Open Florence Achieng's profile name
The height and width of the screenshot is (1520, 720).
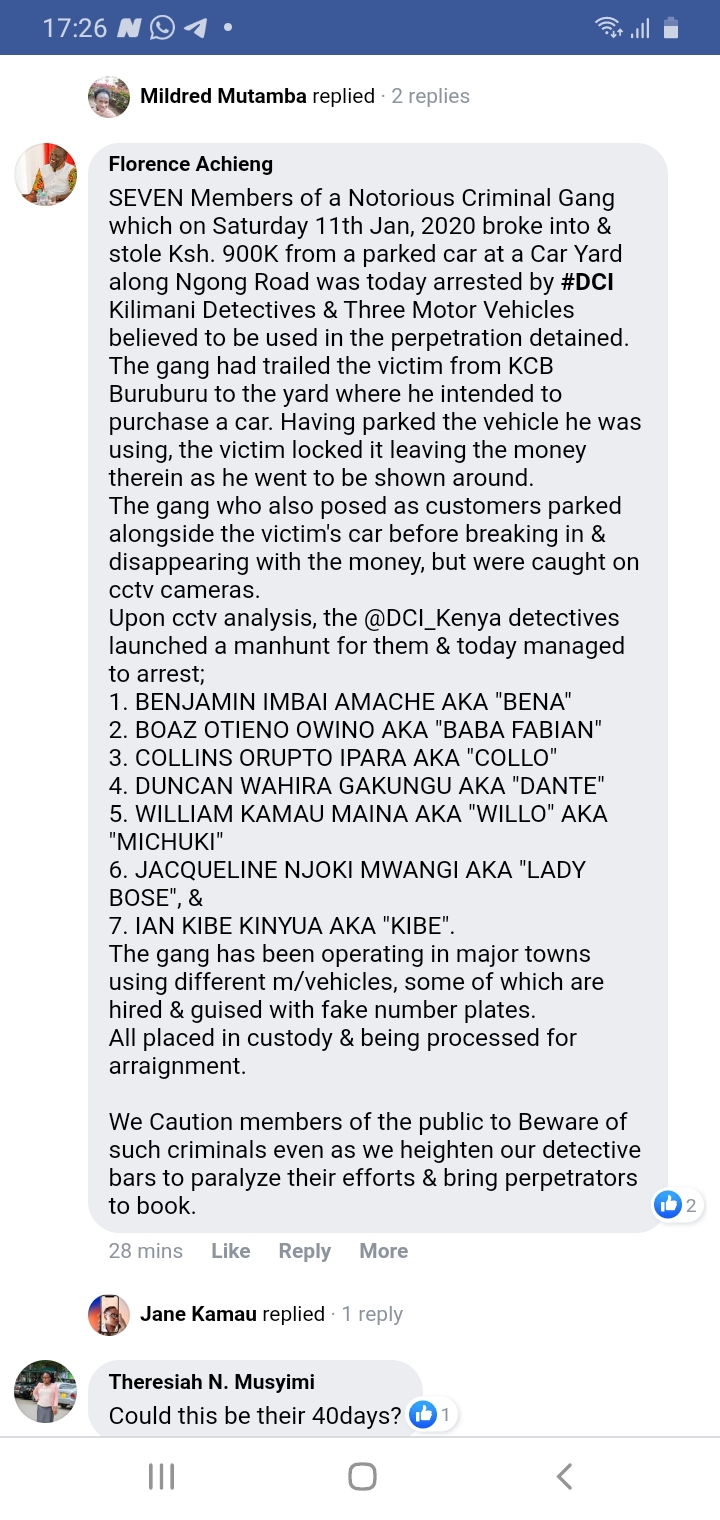[190, 164]
